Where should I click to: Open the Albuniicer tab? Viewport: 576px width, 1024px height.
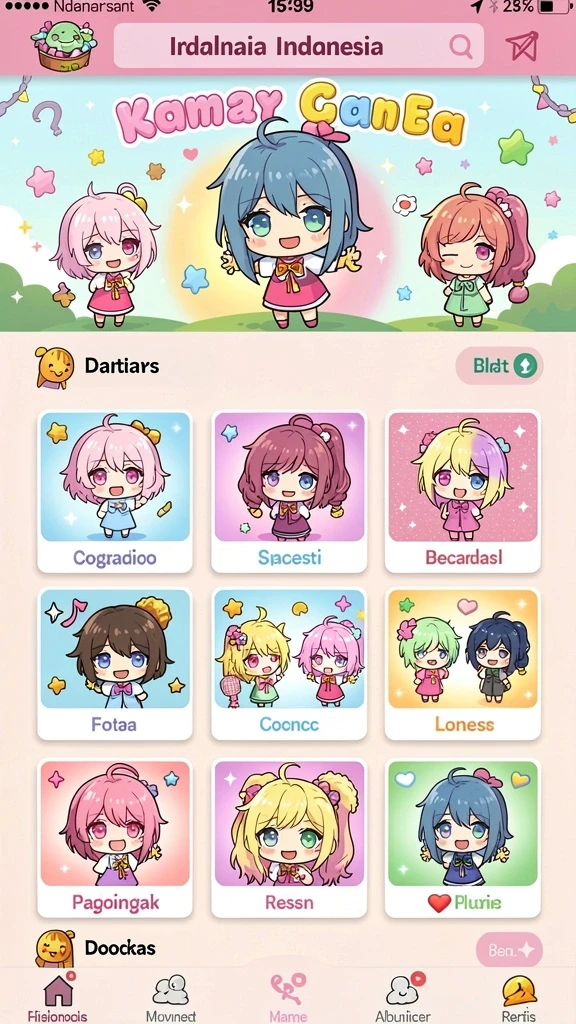pos(403,997)
